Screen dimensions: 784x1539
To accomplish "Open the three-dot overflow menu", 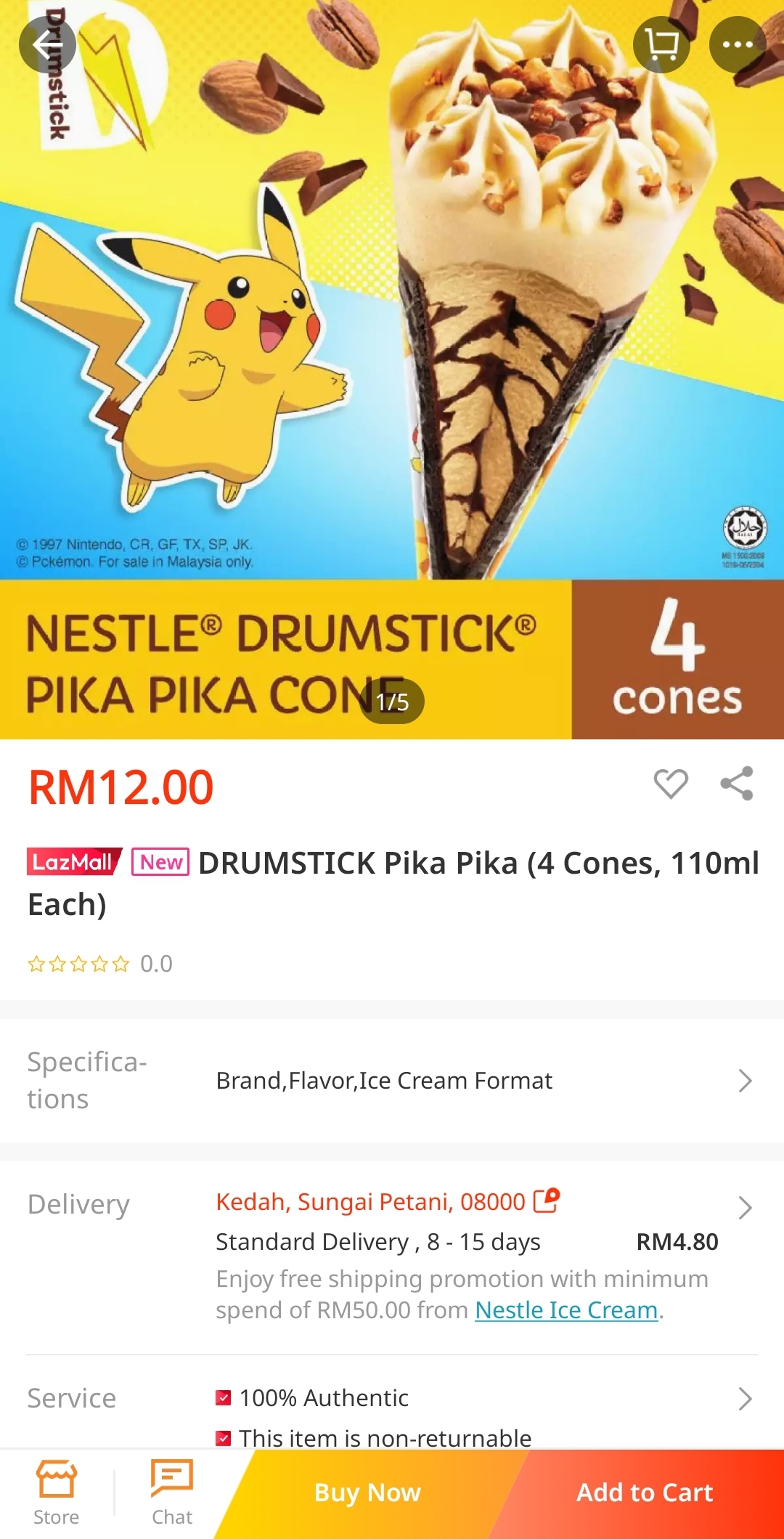I will click(738, 45).
